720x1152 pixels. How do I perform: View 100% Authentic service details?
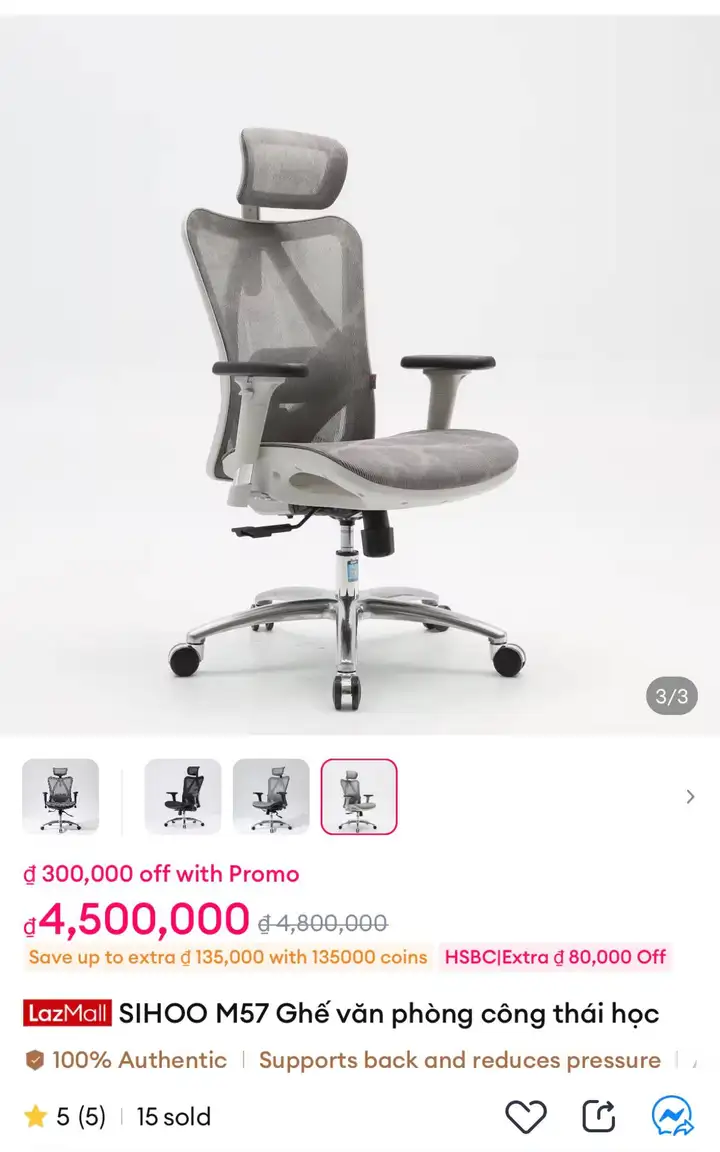pos(126,1060)
